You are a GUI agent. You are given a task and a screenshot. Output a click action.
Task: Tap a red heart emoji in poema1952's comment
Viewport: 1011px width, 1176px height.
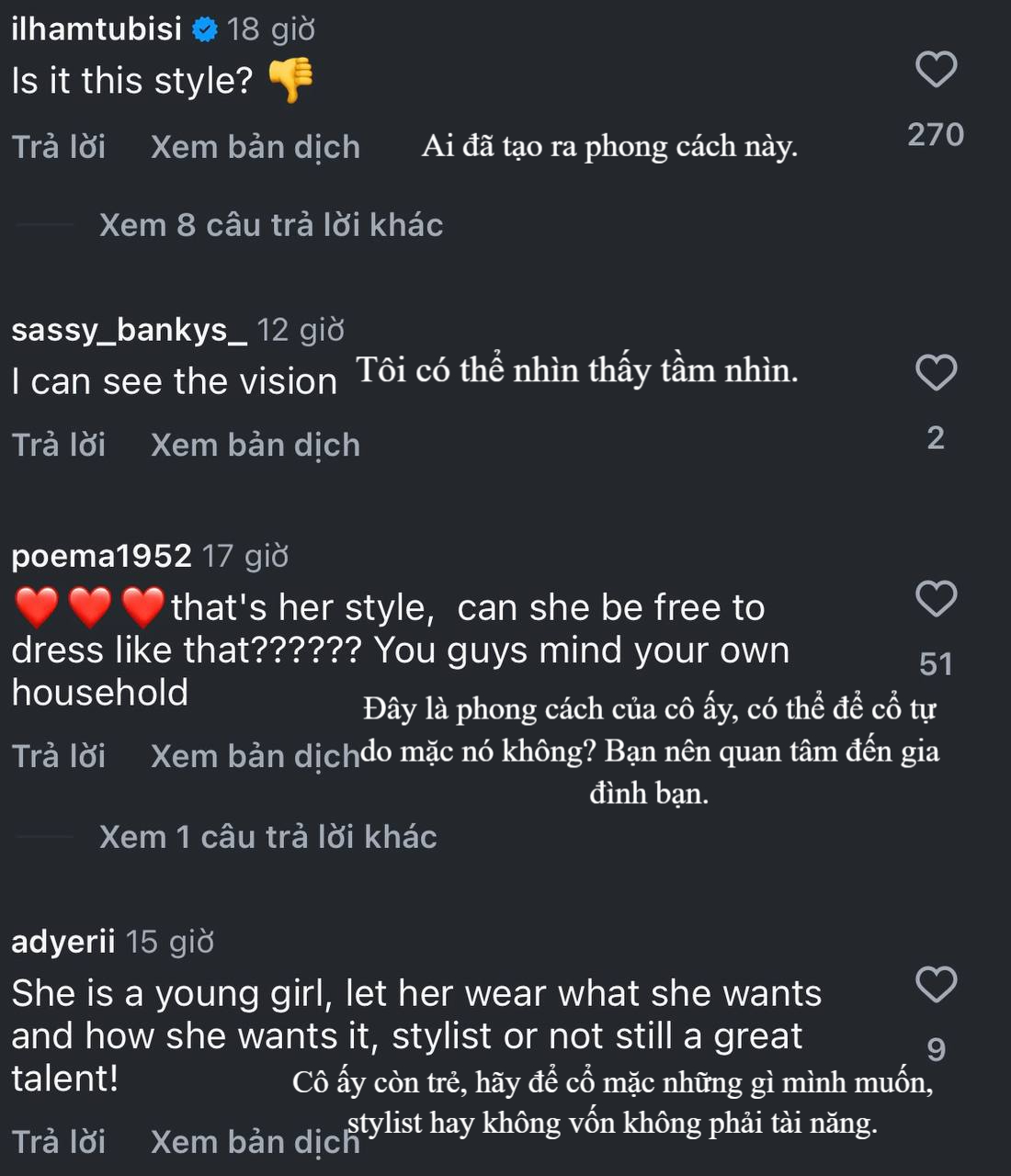(37, 605)
